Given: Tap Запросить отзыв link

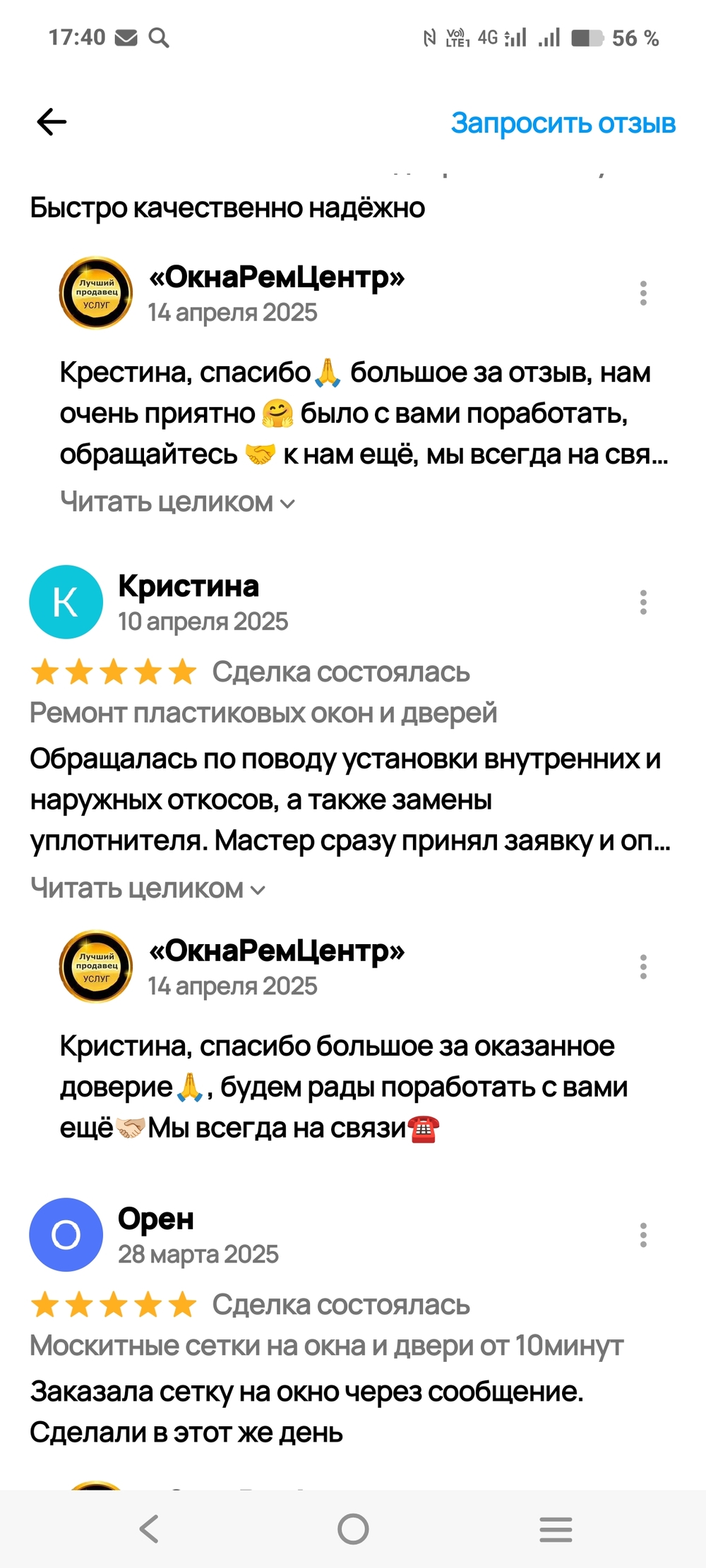Looking at the screenshot, I should click(x=563, y=123).
